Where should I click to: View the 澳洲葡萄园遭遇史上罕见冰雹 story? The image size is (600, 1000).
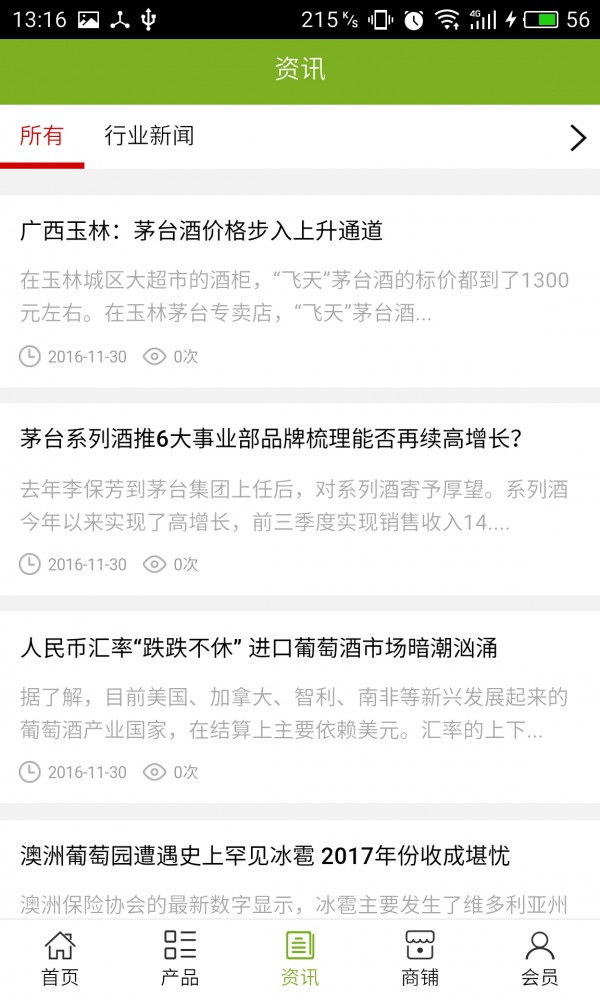pyautogui.click(x=265, y=856)
